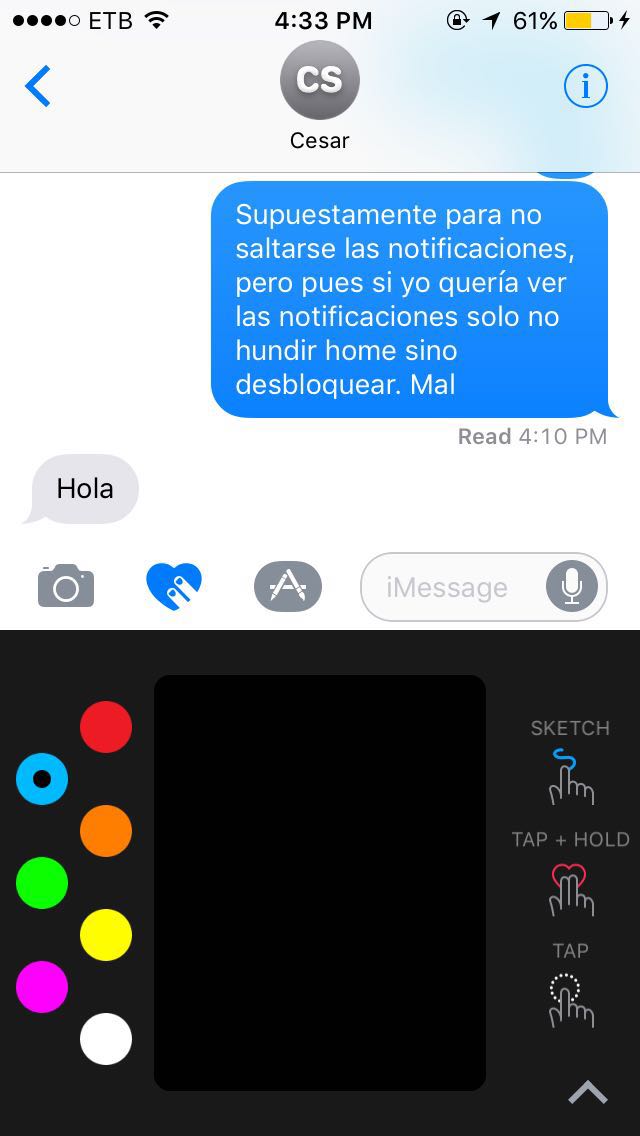Toggle the Digital Touch heart icon
Viewport: 640px width, 1136px height.
(174, 586)
